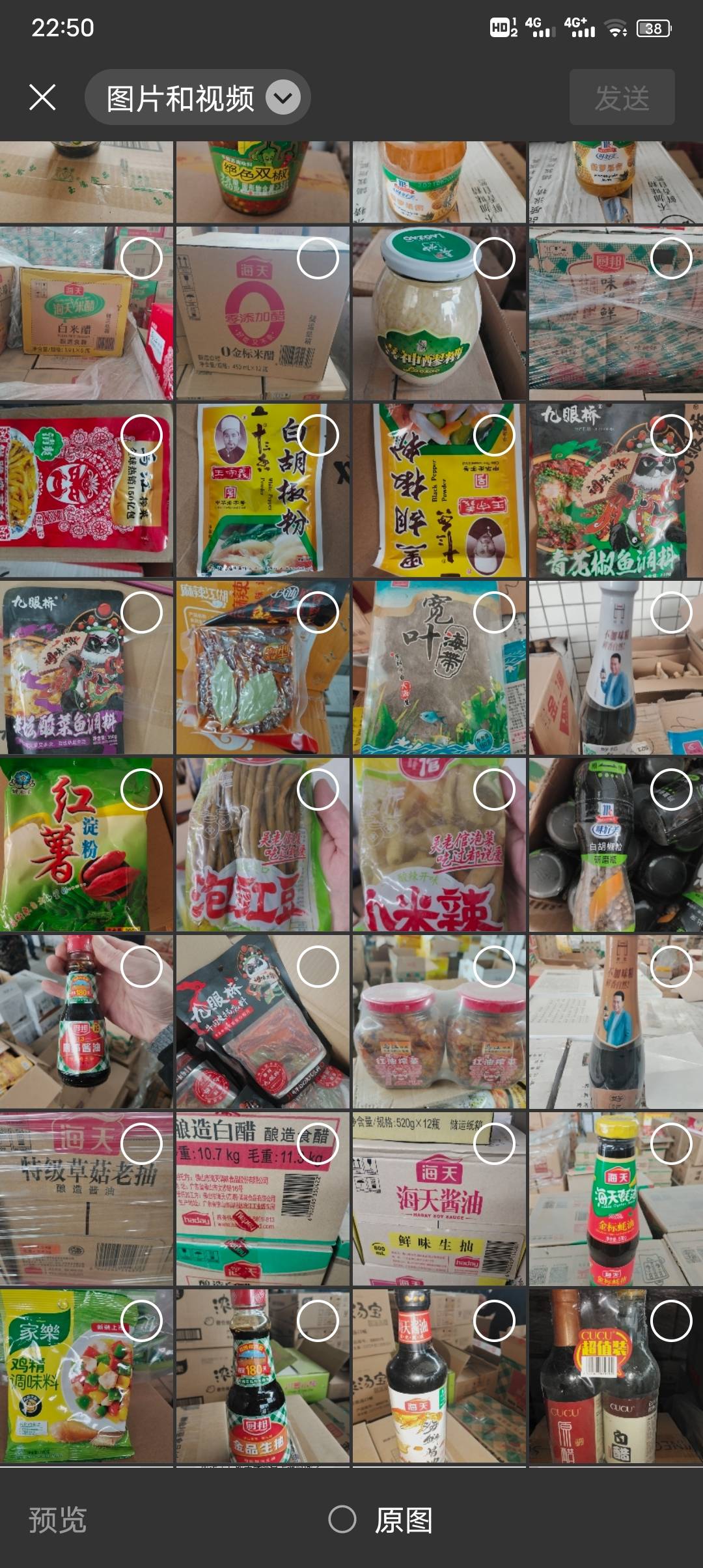Select the 零添加醋 carton photo
Image resolution: width=703 pixels, height=1568 pixels.
[318, 259]
